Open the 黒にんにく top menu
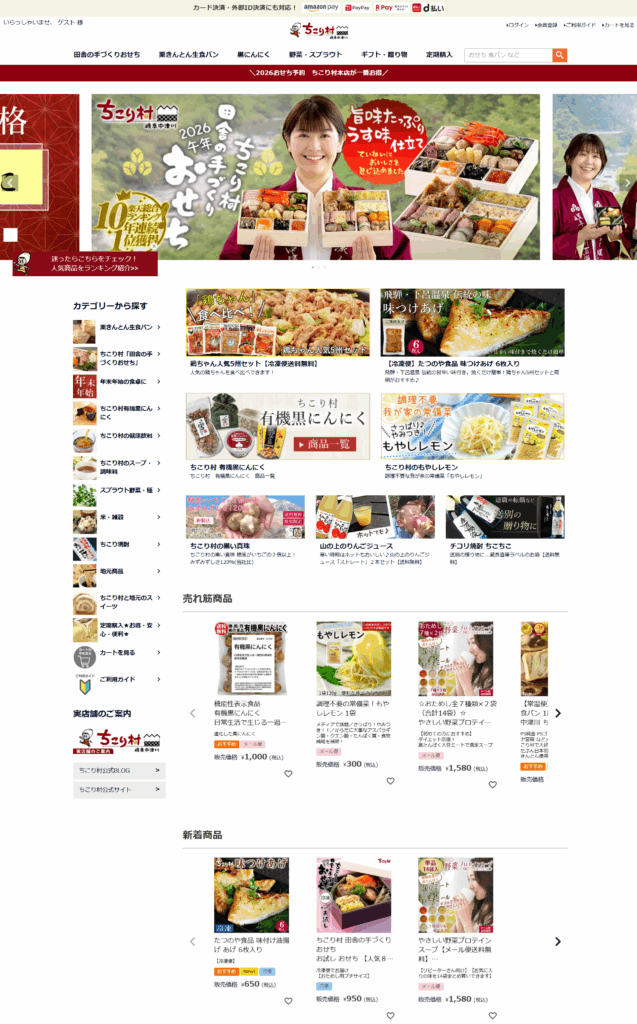Viewport: 637px width, 1024px height. click(x=254, y=55)
